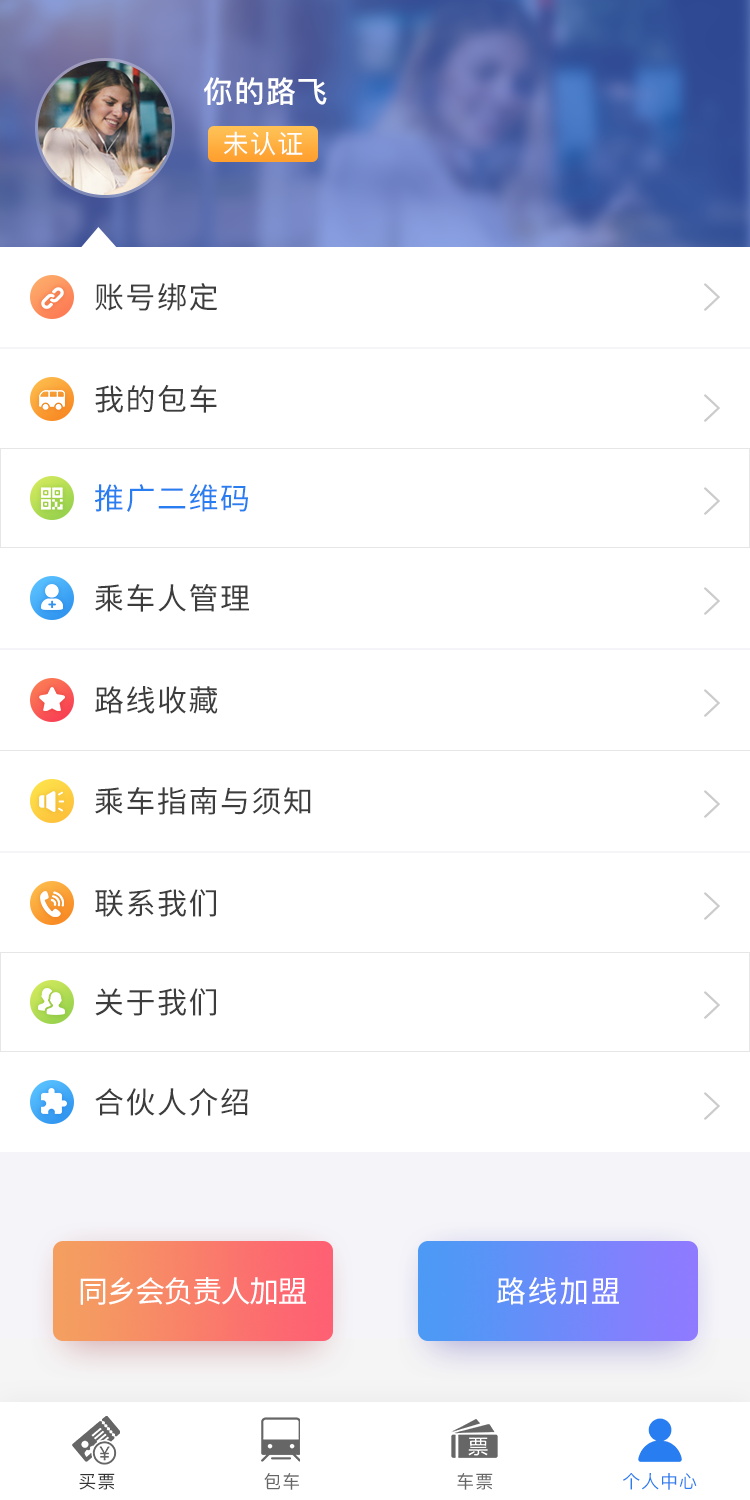Switch to the 包车 tab
The height and width of the screenshot is (1500, 750).
tap(281, 1453)
